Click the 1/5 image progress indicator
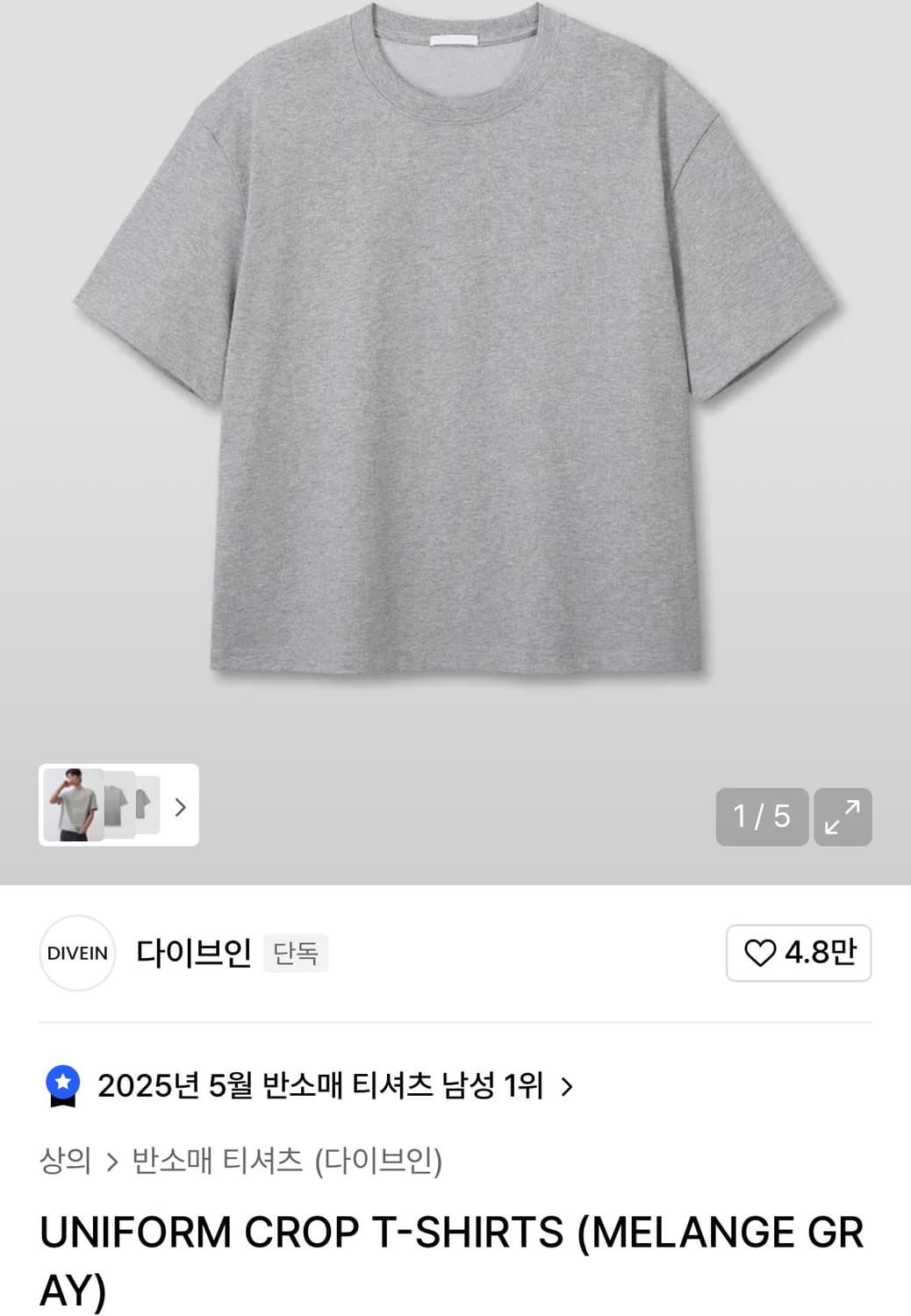The image size is (911, 1316). [x=763, y=817]
